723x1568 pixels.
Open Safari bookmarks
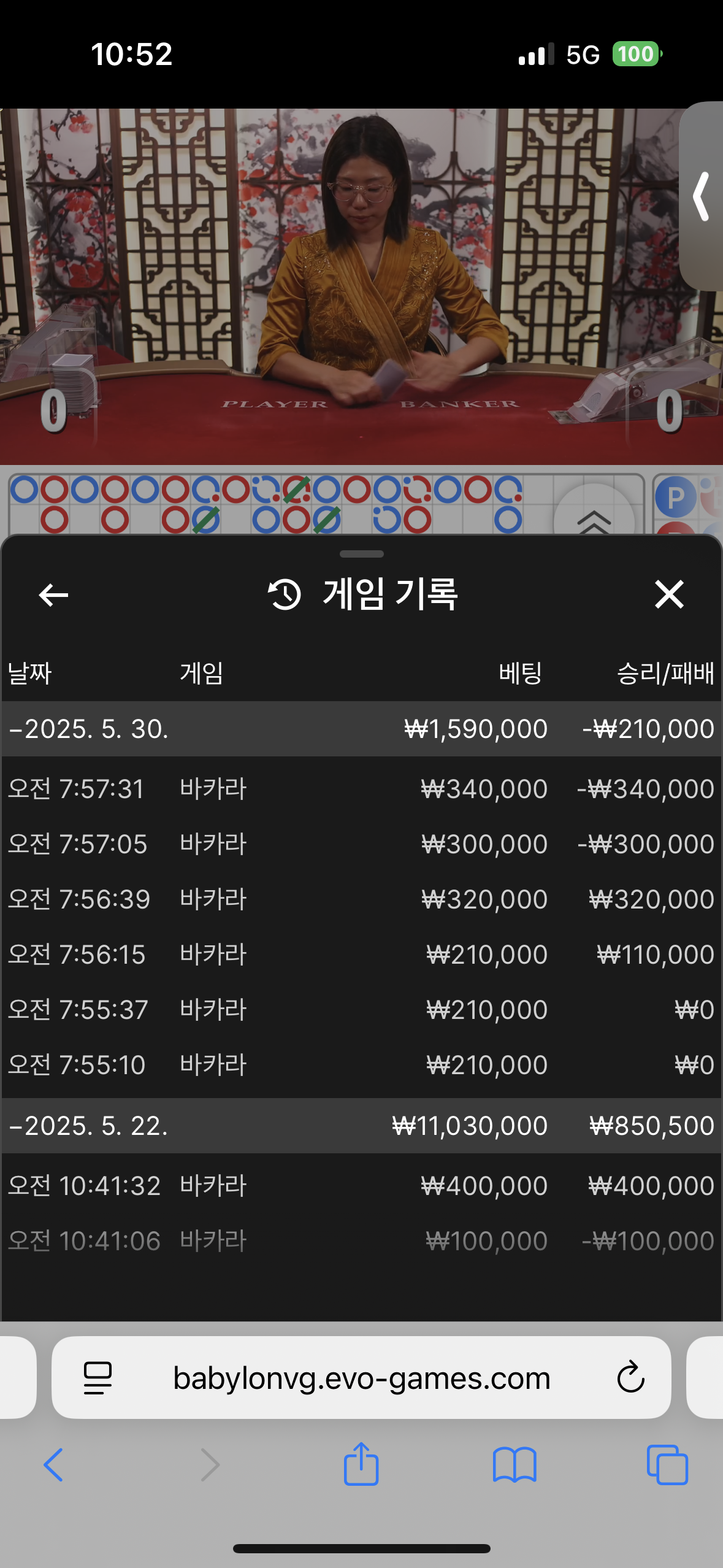click(515, 1465)
